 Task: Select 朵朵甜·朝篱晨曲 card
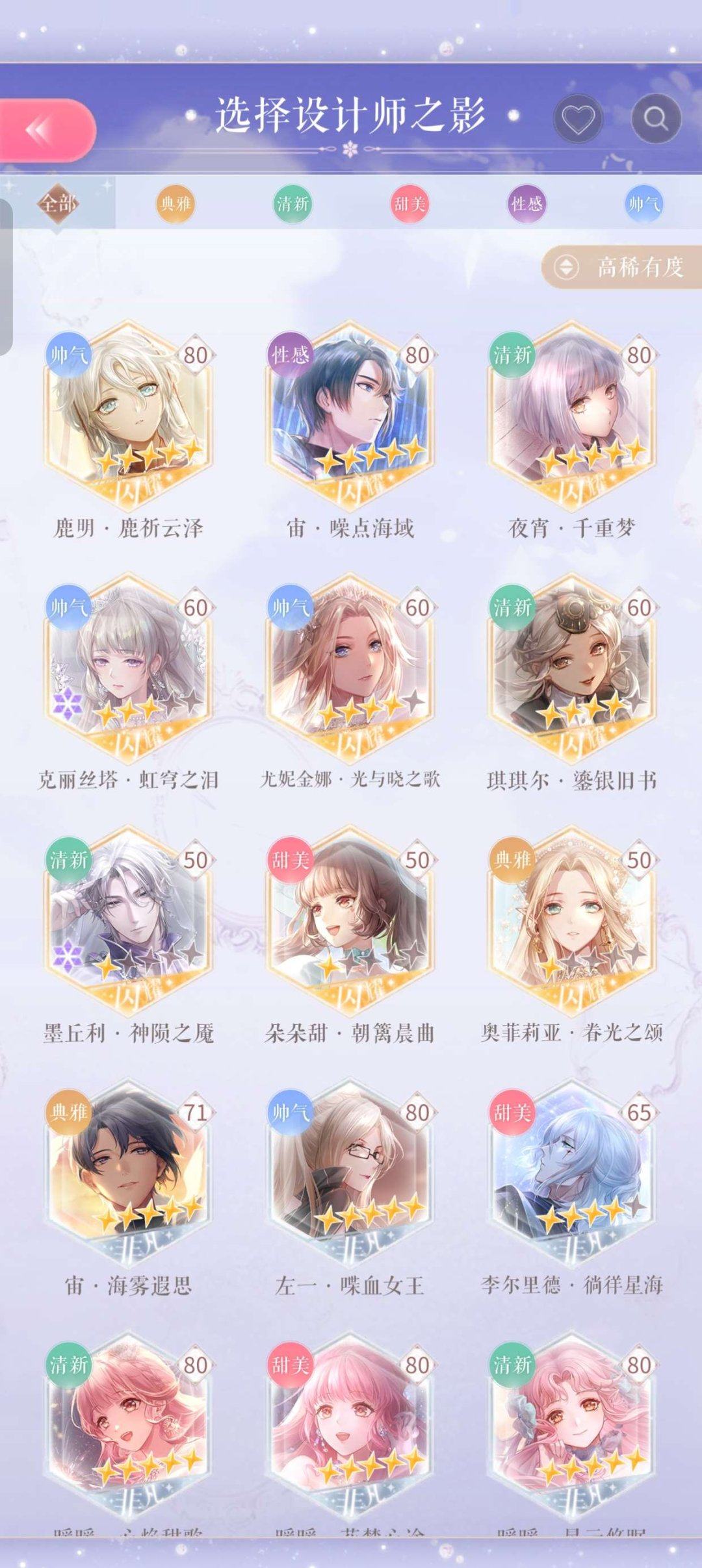pos(350,921)
